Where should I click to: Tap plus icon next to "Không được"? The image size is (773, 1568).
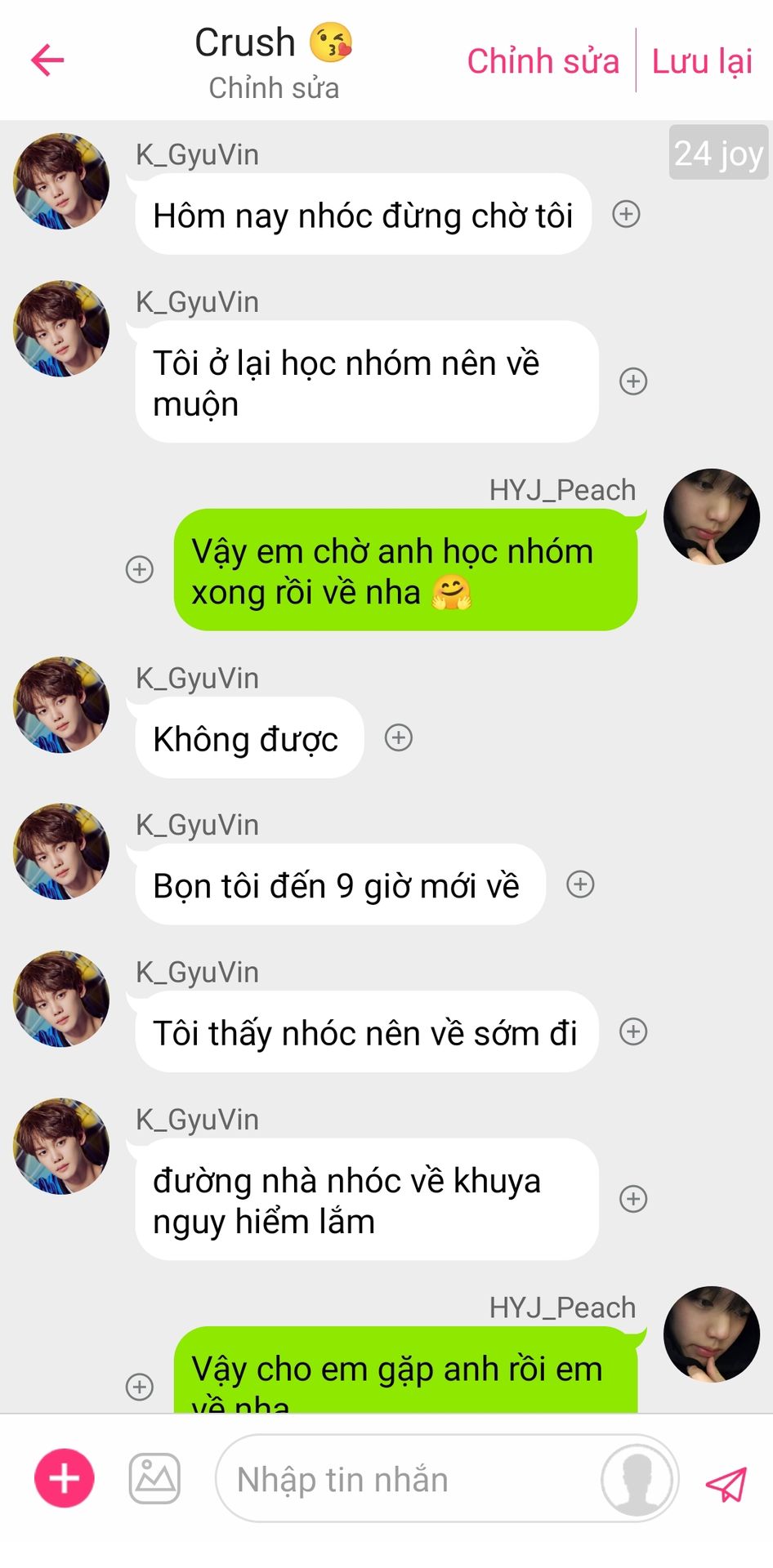(399, 738)
